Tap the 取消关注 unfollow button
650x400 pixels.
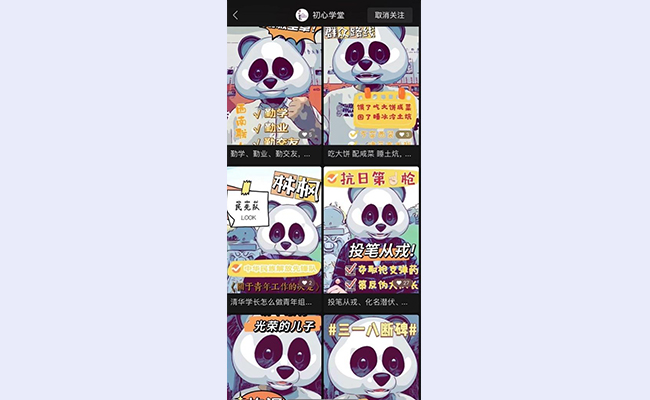tap(391, 15)
